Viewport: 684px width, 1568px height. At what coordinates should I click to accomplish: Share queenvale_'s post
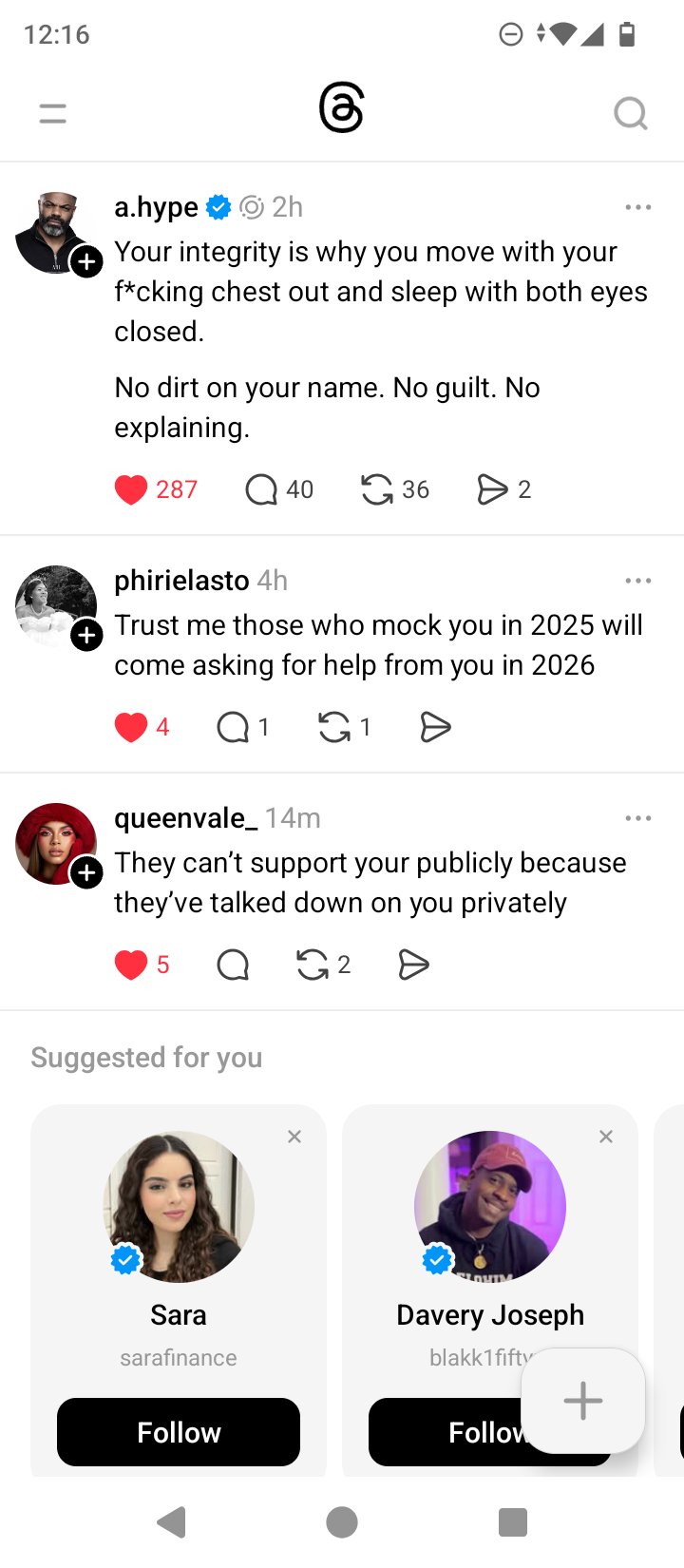(413, 965)
